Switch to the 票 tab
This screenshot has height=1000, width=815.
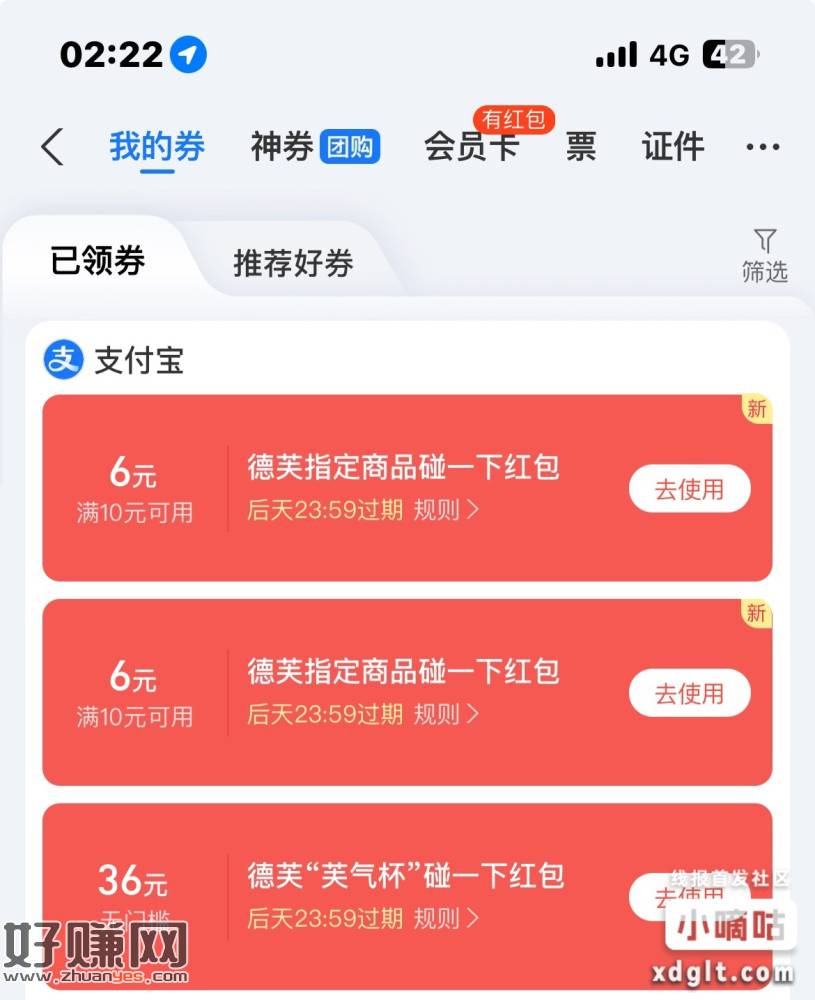point(581,147)
